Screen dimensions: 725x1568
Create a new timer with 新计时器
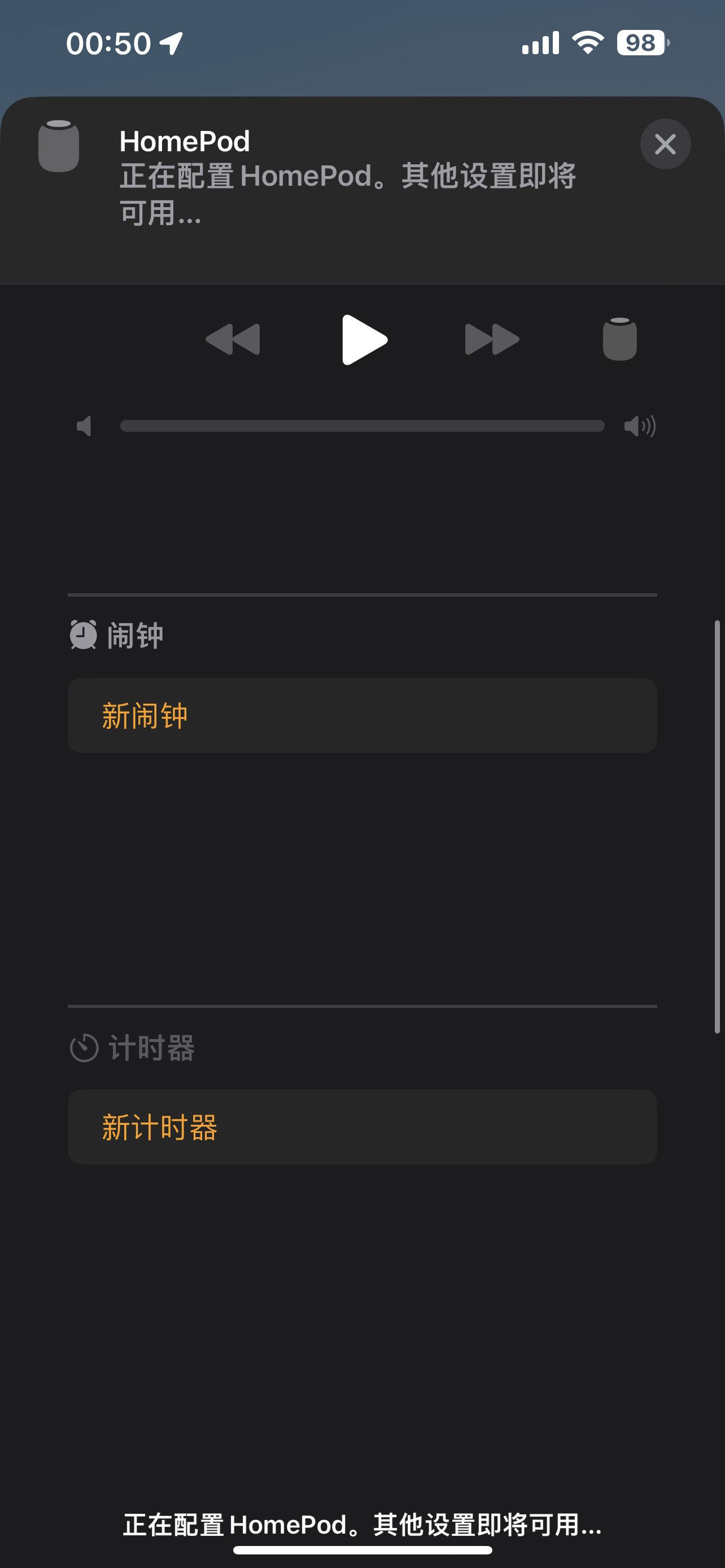pyautogui.click(x=362, y=1127)
